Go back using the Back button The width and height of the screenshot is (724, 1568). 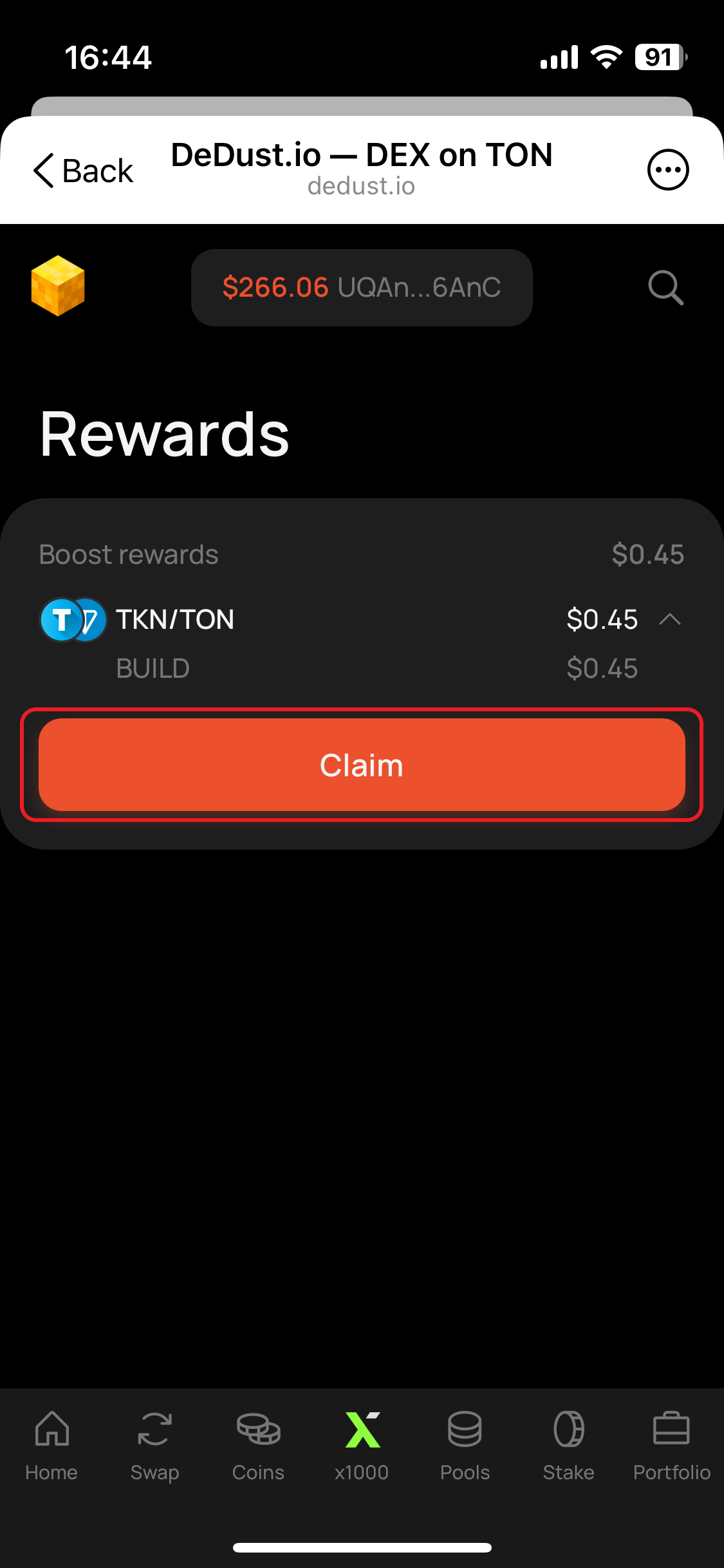pos(84,171)
